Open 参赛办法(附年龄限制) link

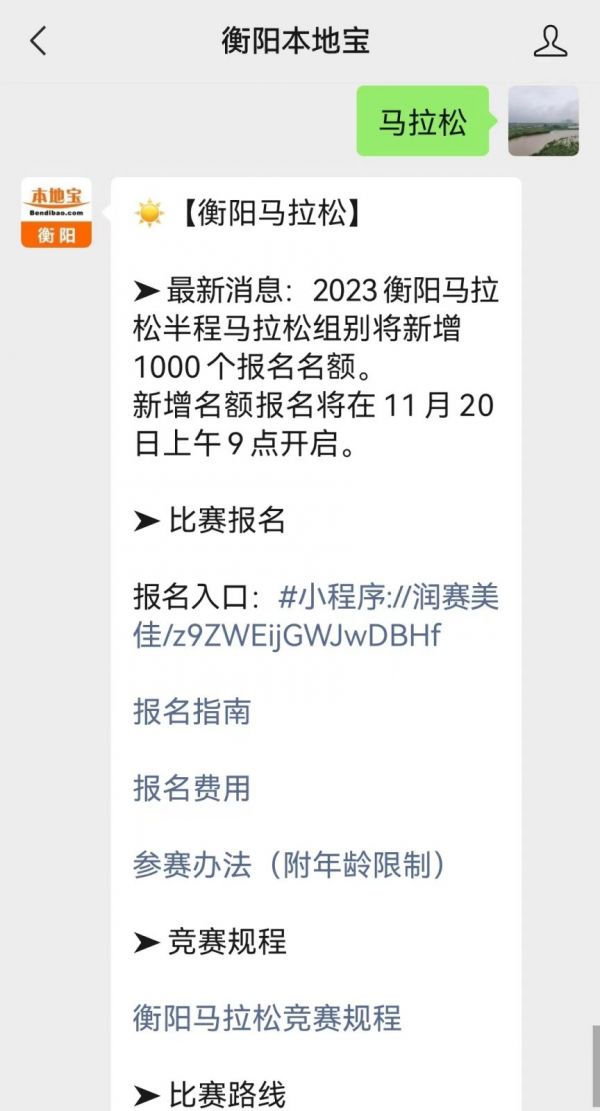pyautogui.click(x=289, y=865)
